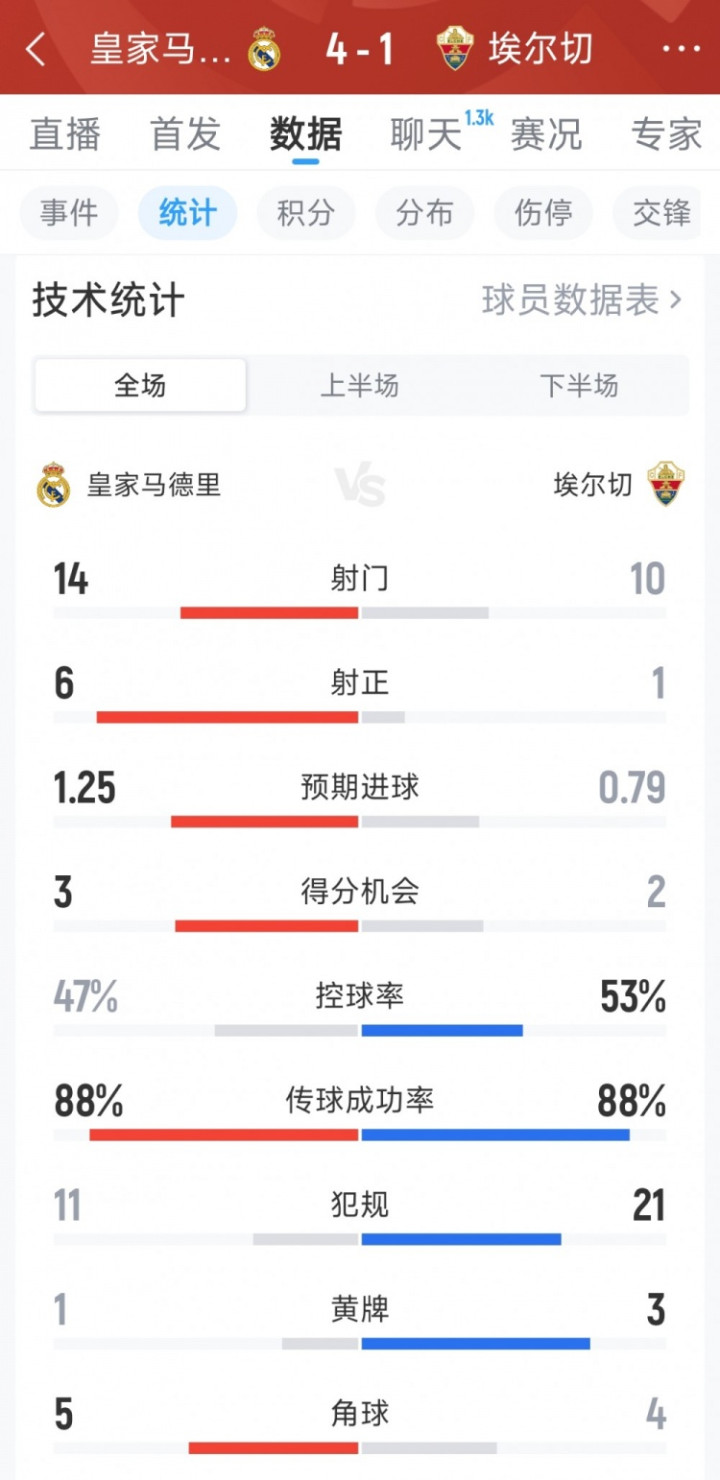
Task: Switch to the 赛况 tab
Action: pos(546,134)
